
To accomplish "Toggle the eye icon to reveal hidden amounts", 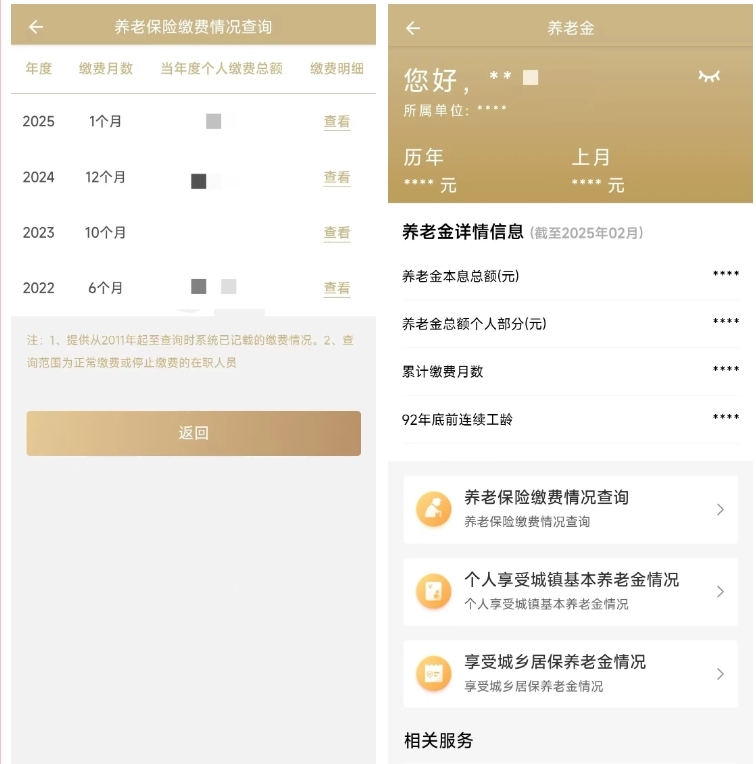I will click(x=709, y=77).
